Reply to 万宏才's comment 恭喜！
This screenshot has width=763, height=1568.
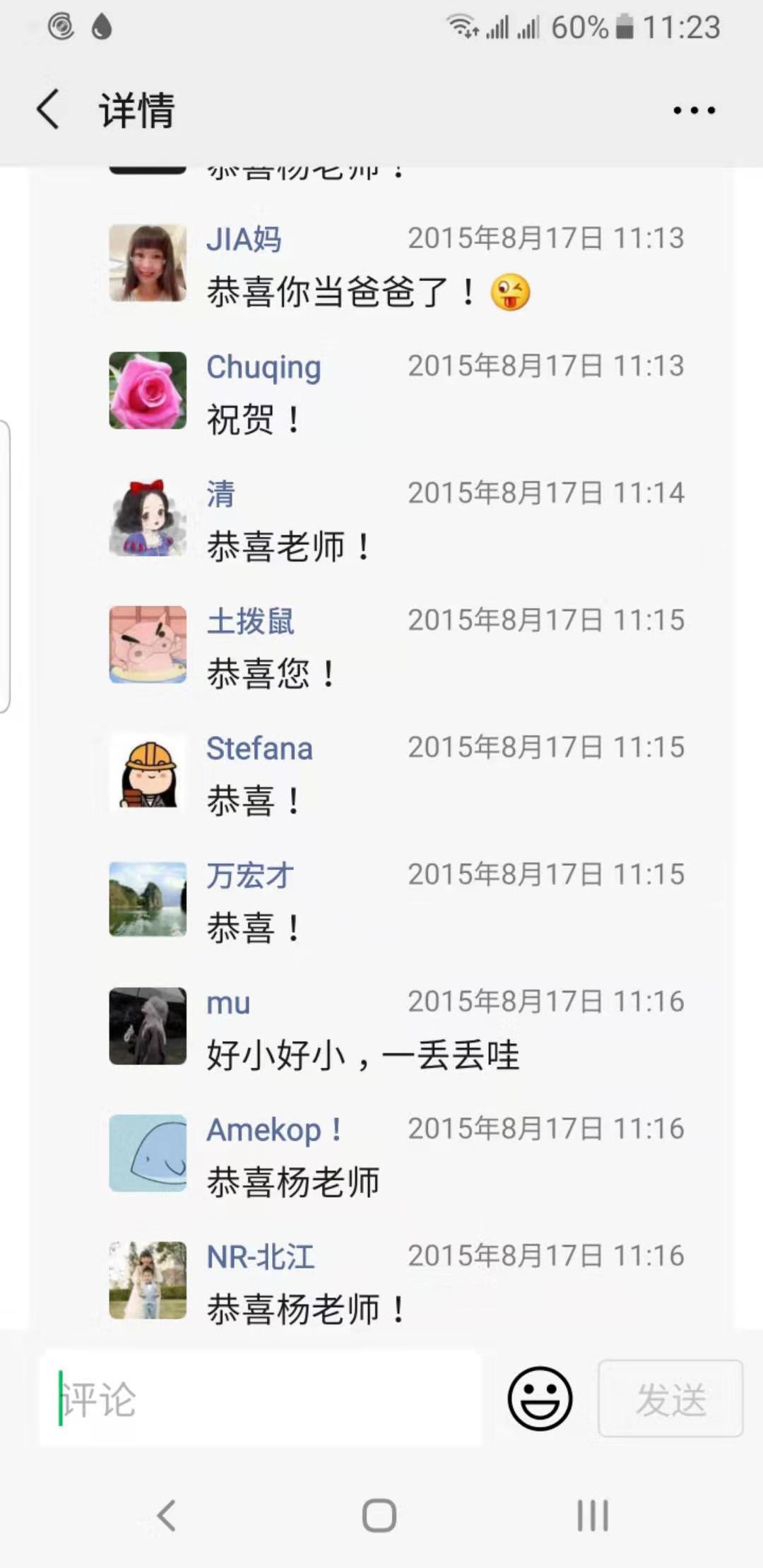(x=254, y=927)
